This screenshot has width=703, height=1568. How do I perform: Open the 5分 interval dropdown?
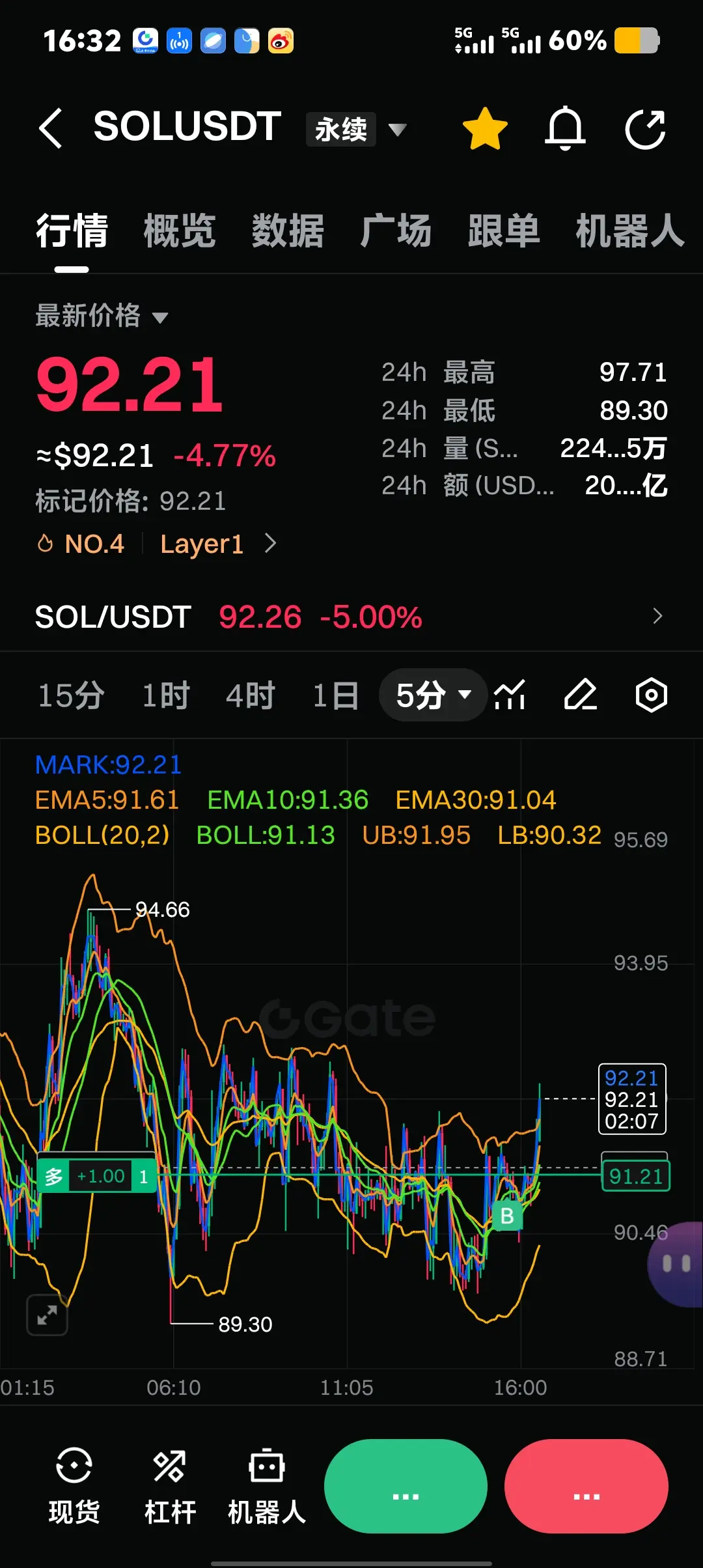433,695
